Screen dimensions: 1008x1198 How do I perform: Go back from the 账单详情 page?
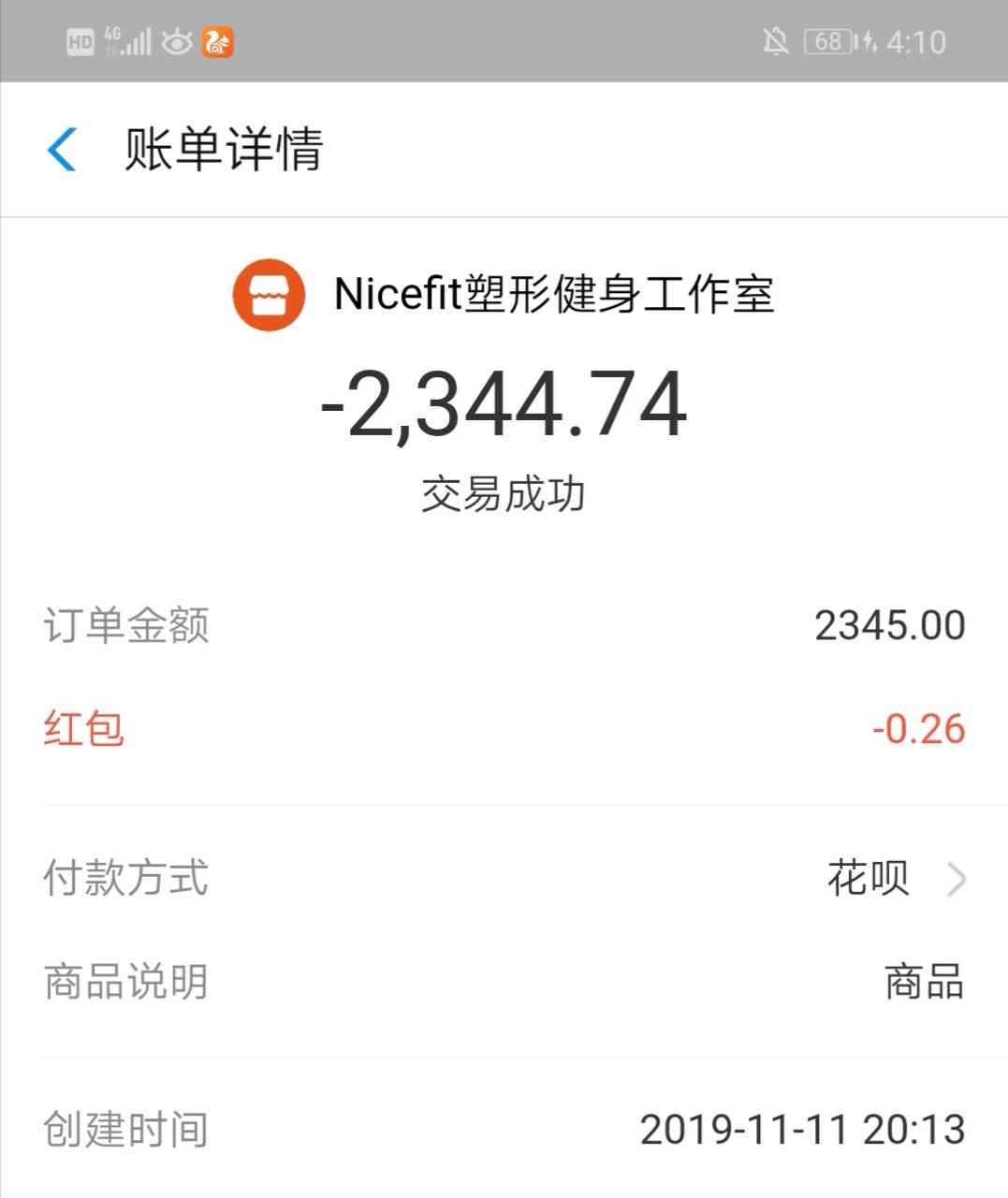pyautogui.click(x=62, y=150)
